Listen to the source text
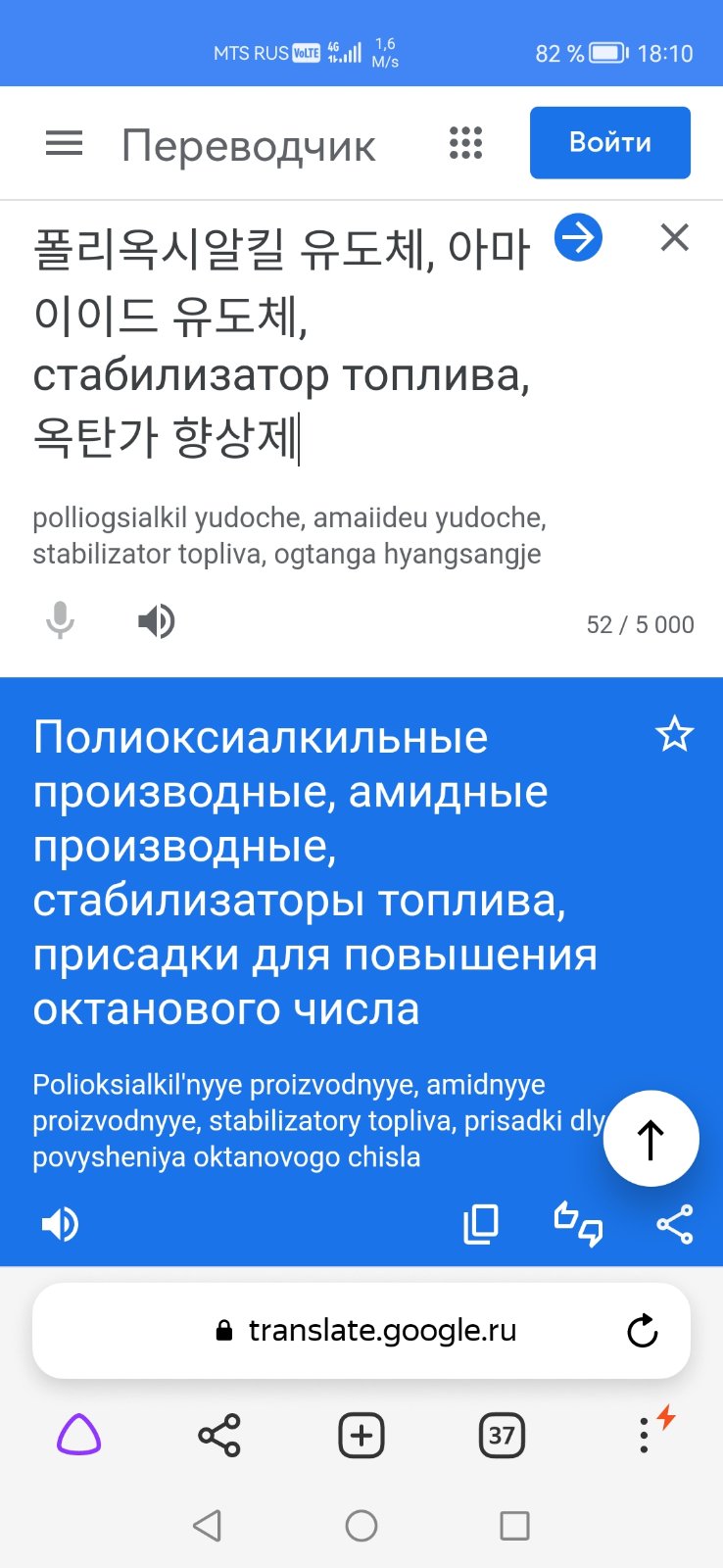Screen dimensions: 723x1568 (156, 621)
